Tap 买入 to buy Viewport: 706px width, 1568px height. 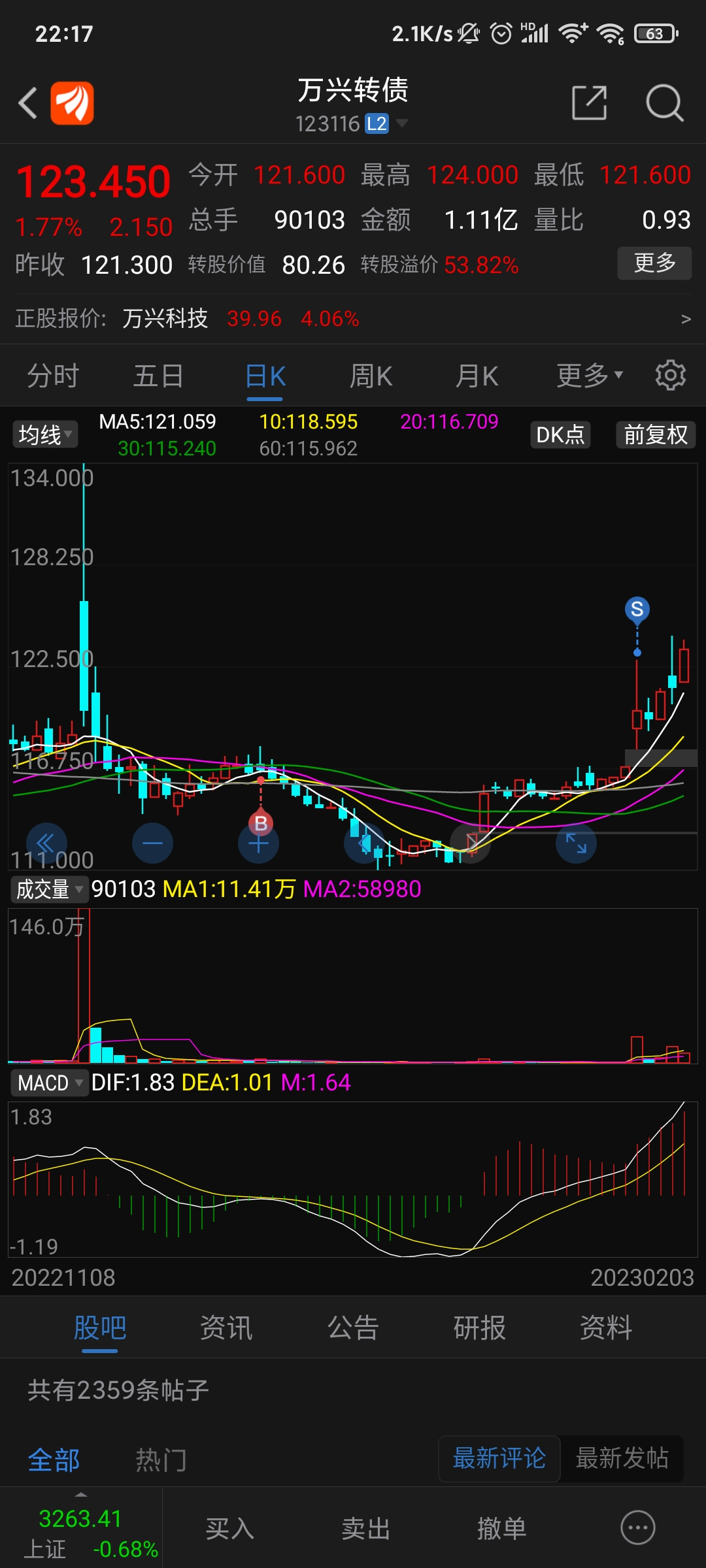[229, 1529]
